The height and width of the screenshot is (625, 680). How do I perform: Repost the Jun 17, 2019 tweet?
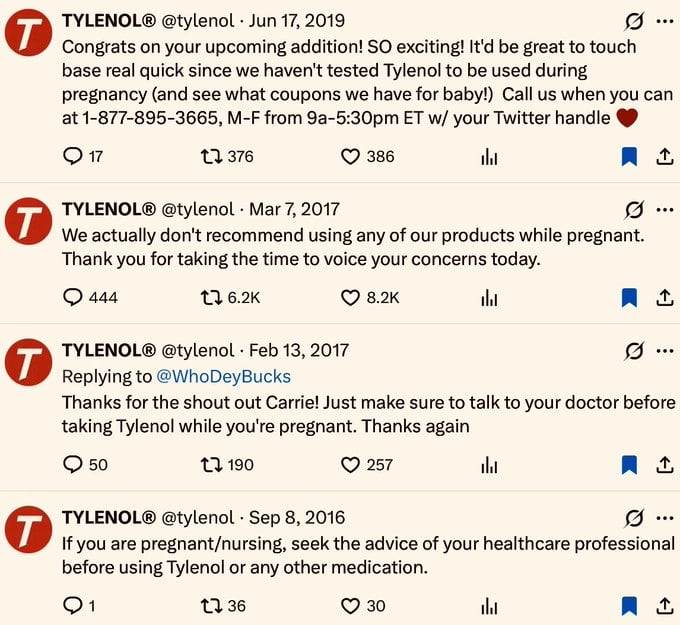point(211,156)
